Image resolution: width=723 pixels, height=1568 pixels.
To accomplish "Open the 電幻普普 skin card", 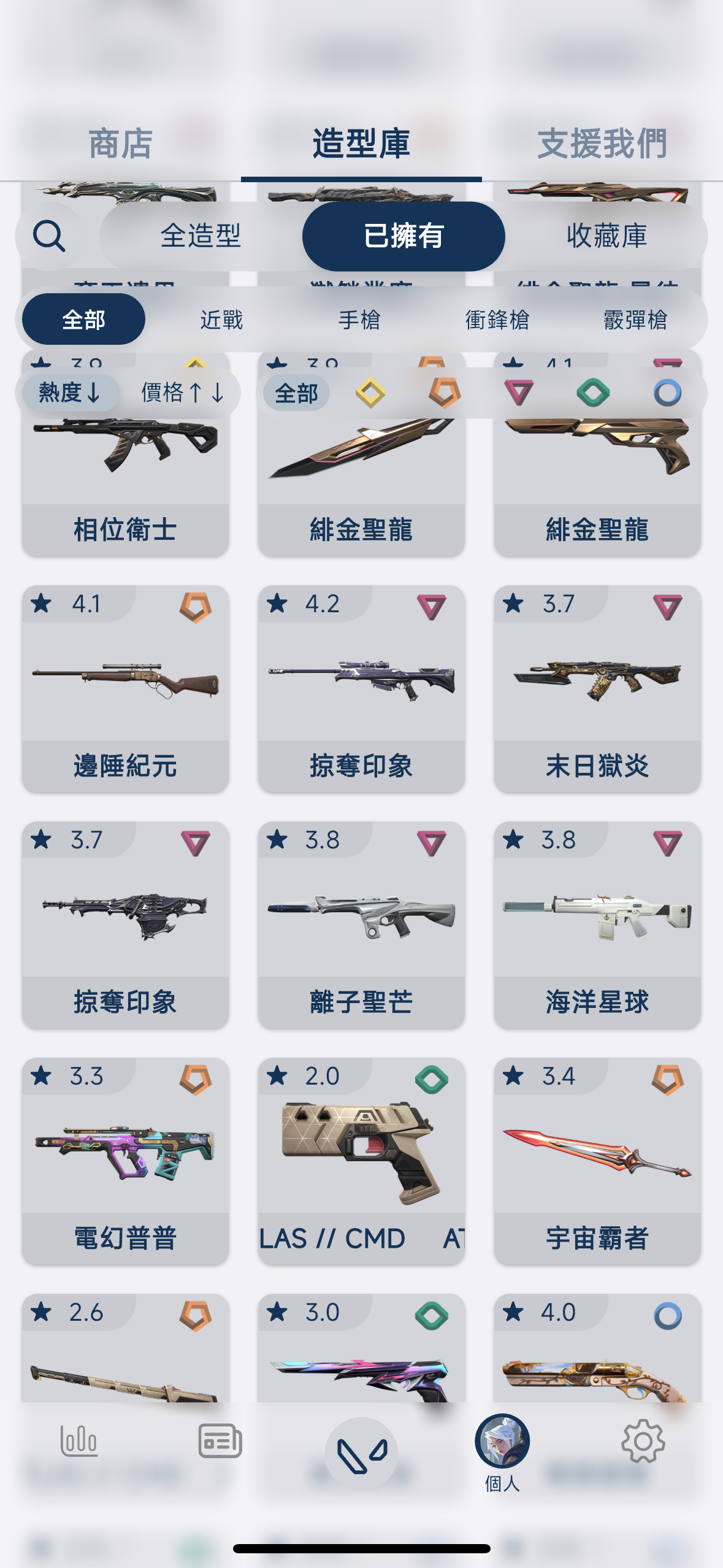I will pyautogui.click(x=125, y=1161).
